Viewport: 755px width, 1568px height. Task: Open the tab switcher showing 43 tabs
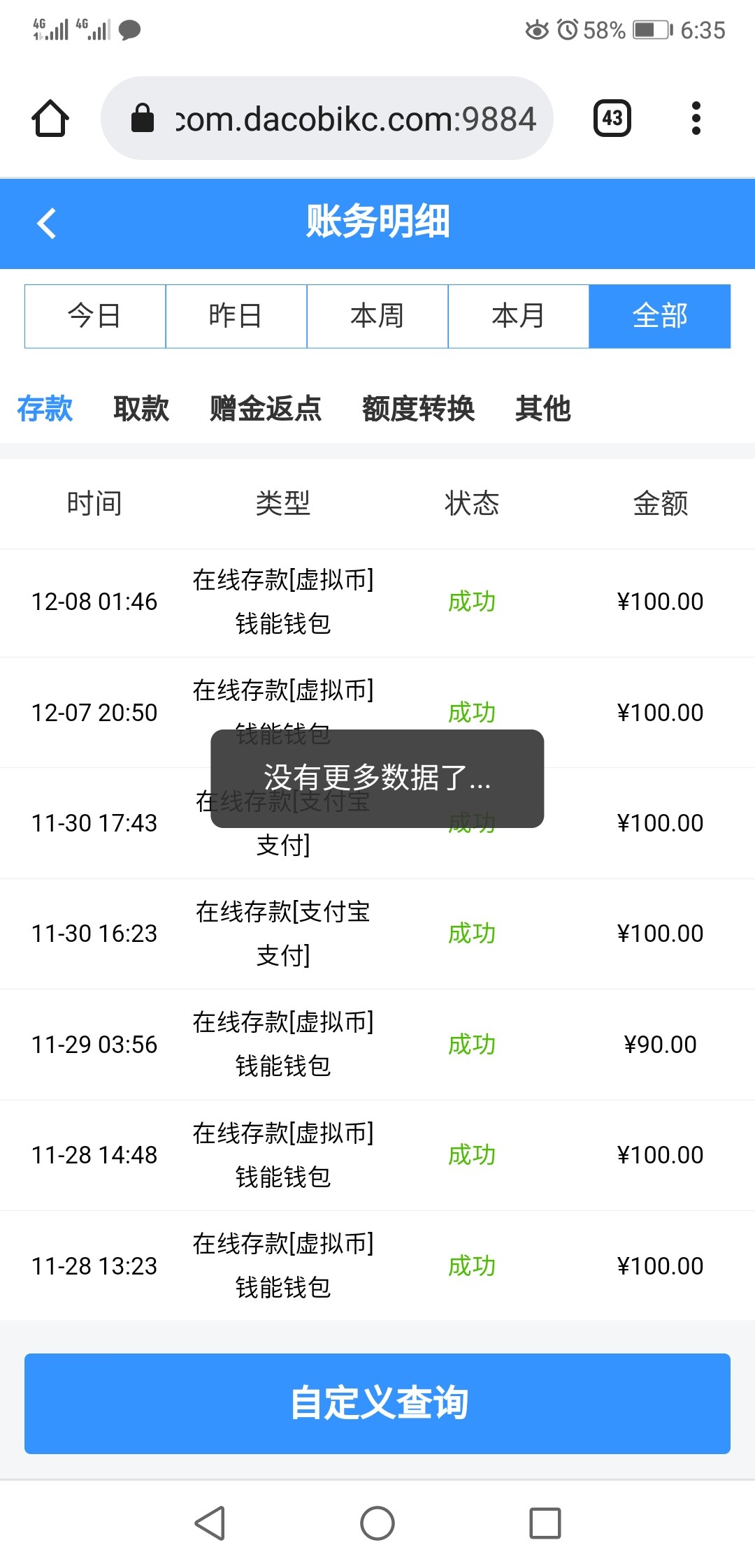click(x=612, y=117)
